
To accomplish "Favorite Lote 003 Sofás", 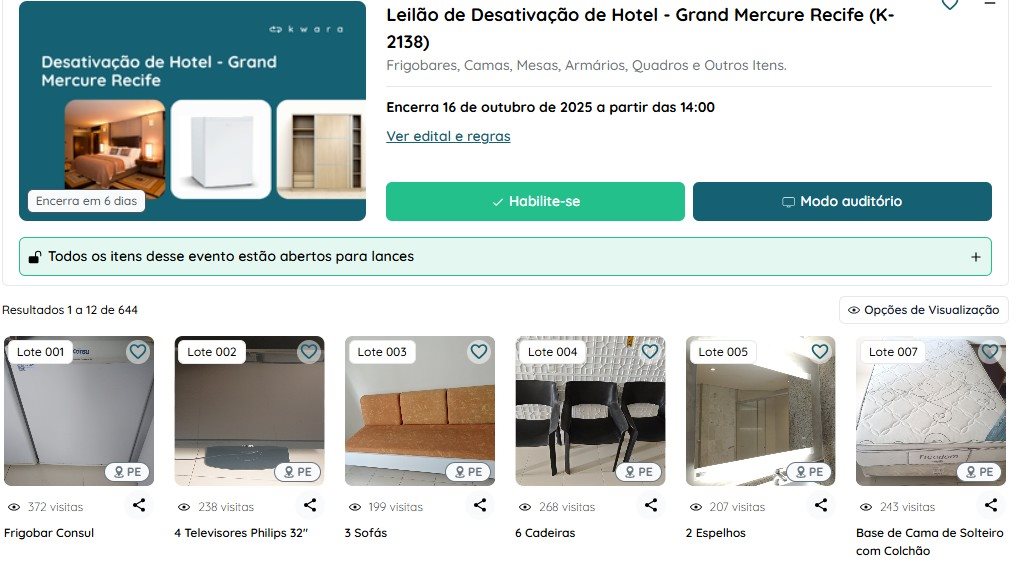I will pos(479,352).
